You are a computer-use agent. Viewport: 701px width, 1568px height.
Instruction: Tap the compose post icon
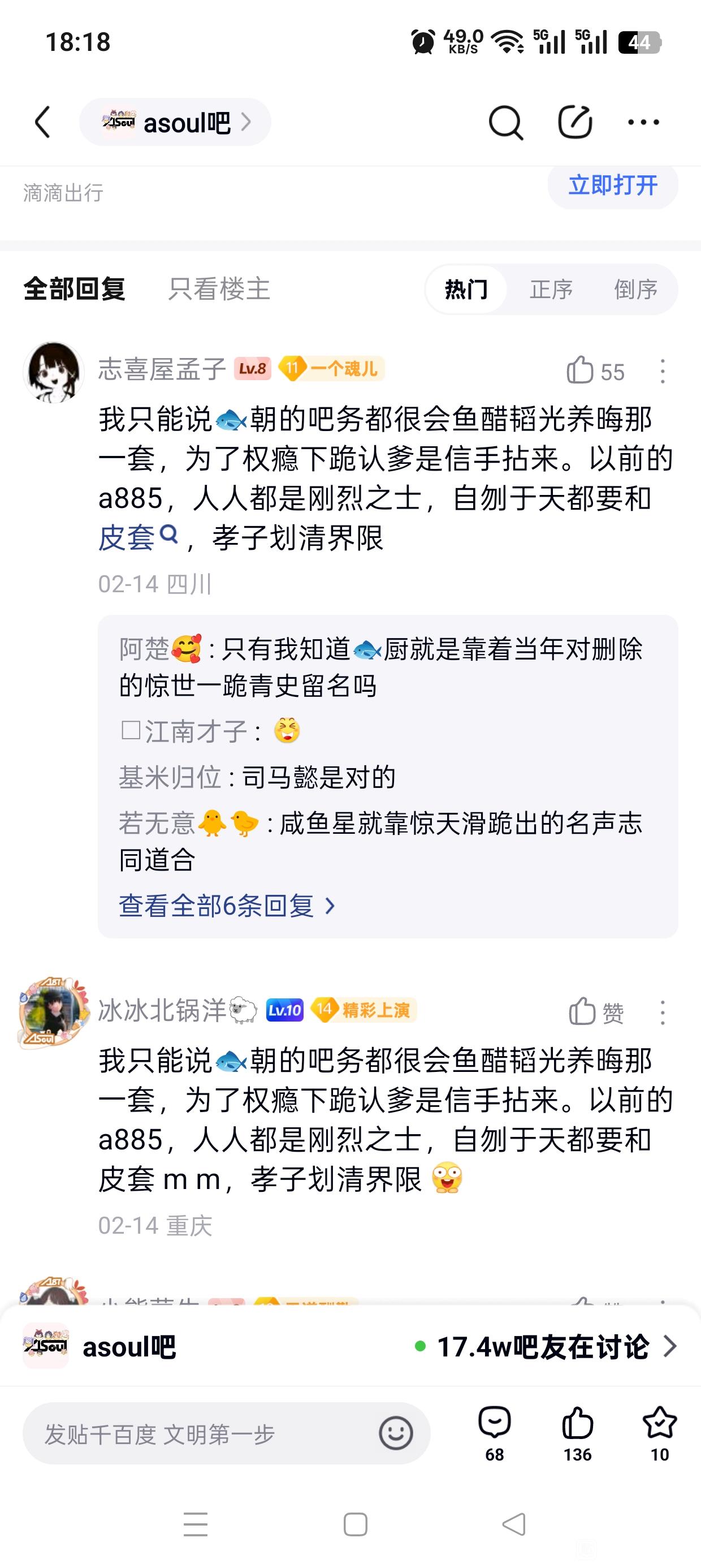(574, 122)
